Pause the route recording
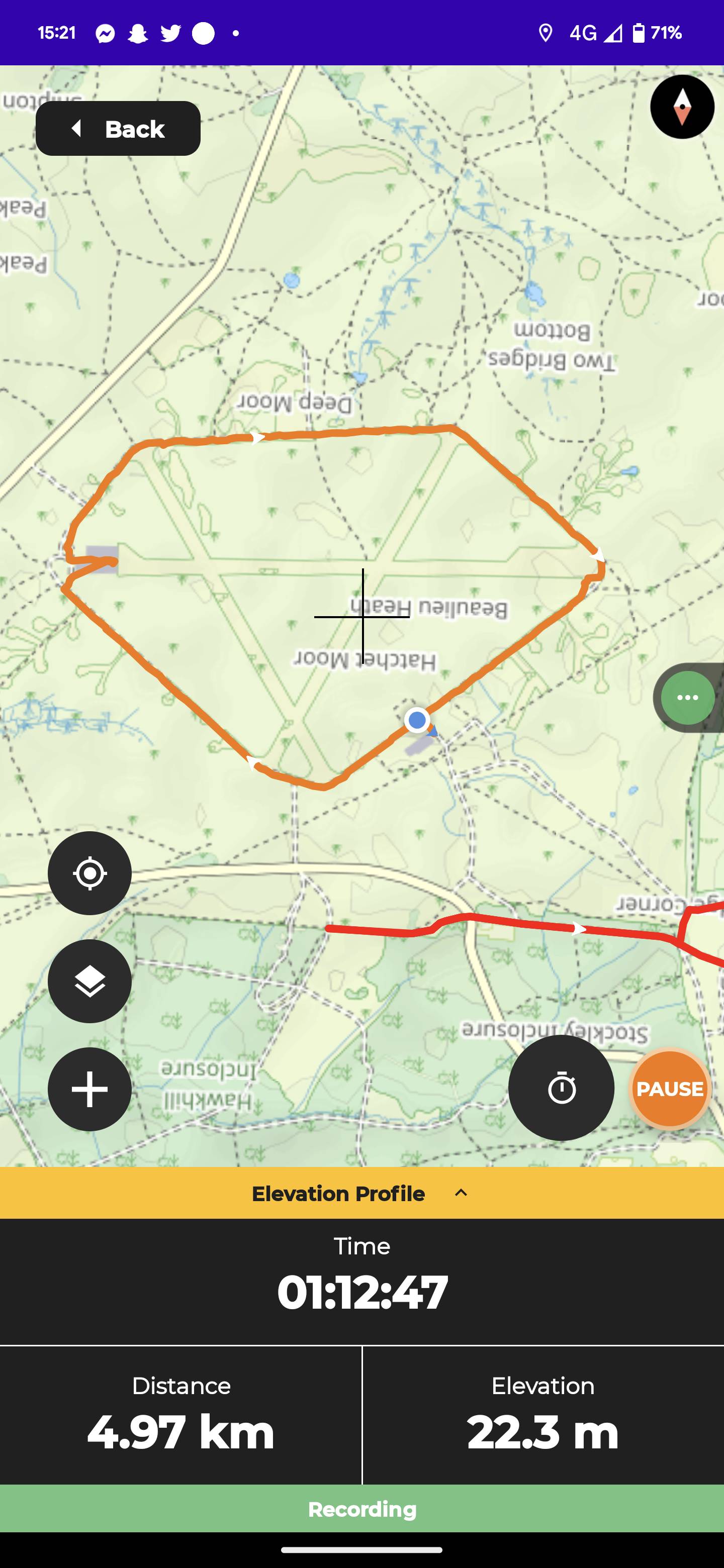 [670, 1089]
